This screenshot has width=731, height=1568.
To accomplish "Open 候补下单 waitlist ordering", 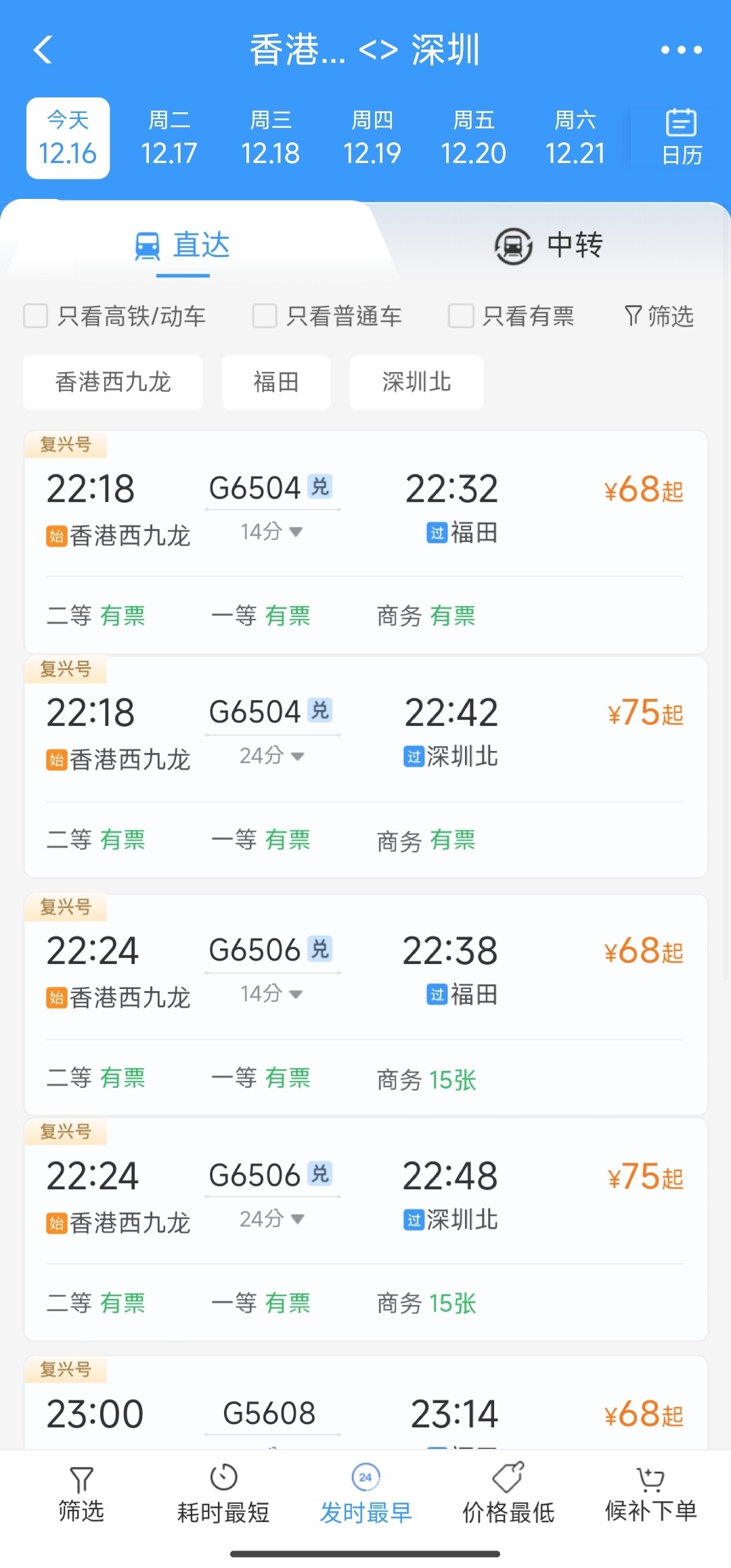I will click(650, 1494).
